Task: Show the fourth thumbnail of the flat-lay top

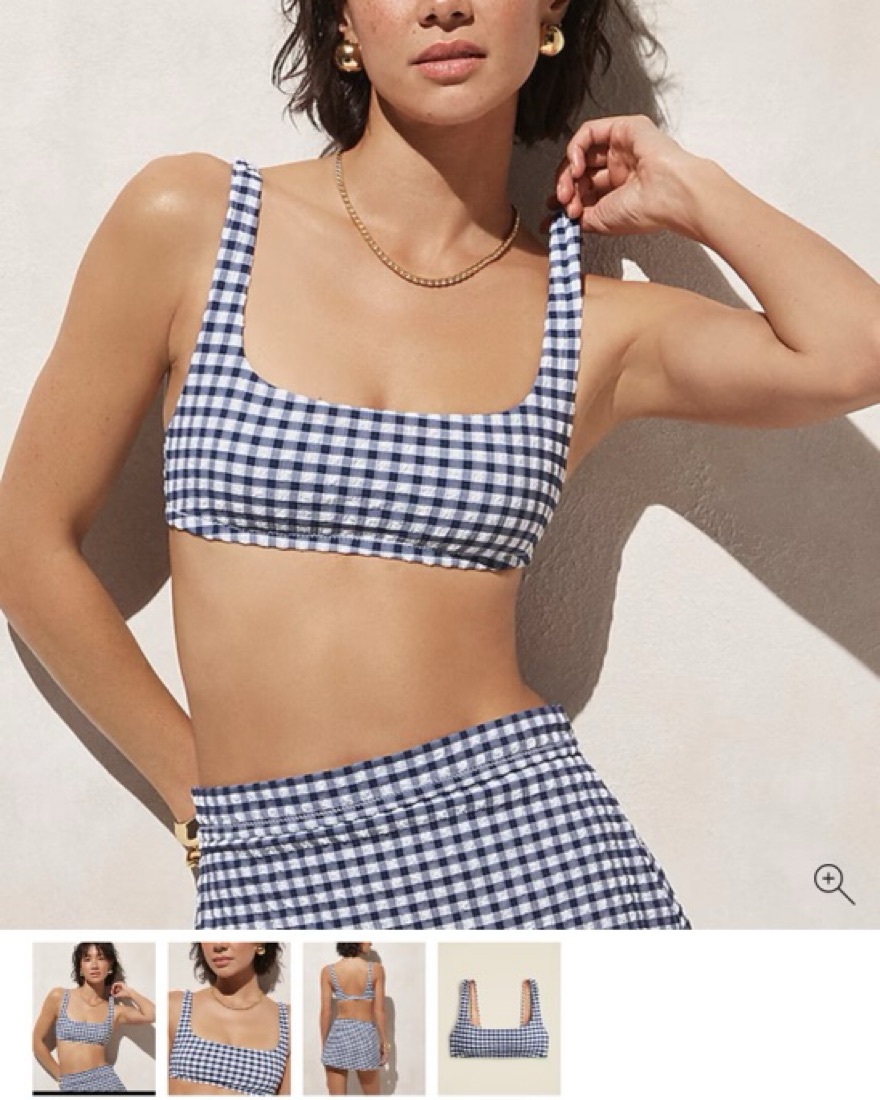Action: (x=499, y=1018)
